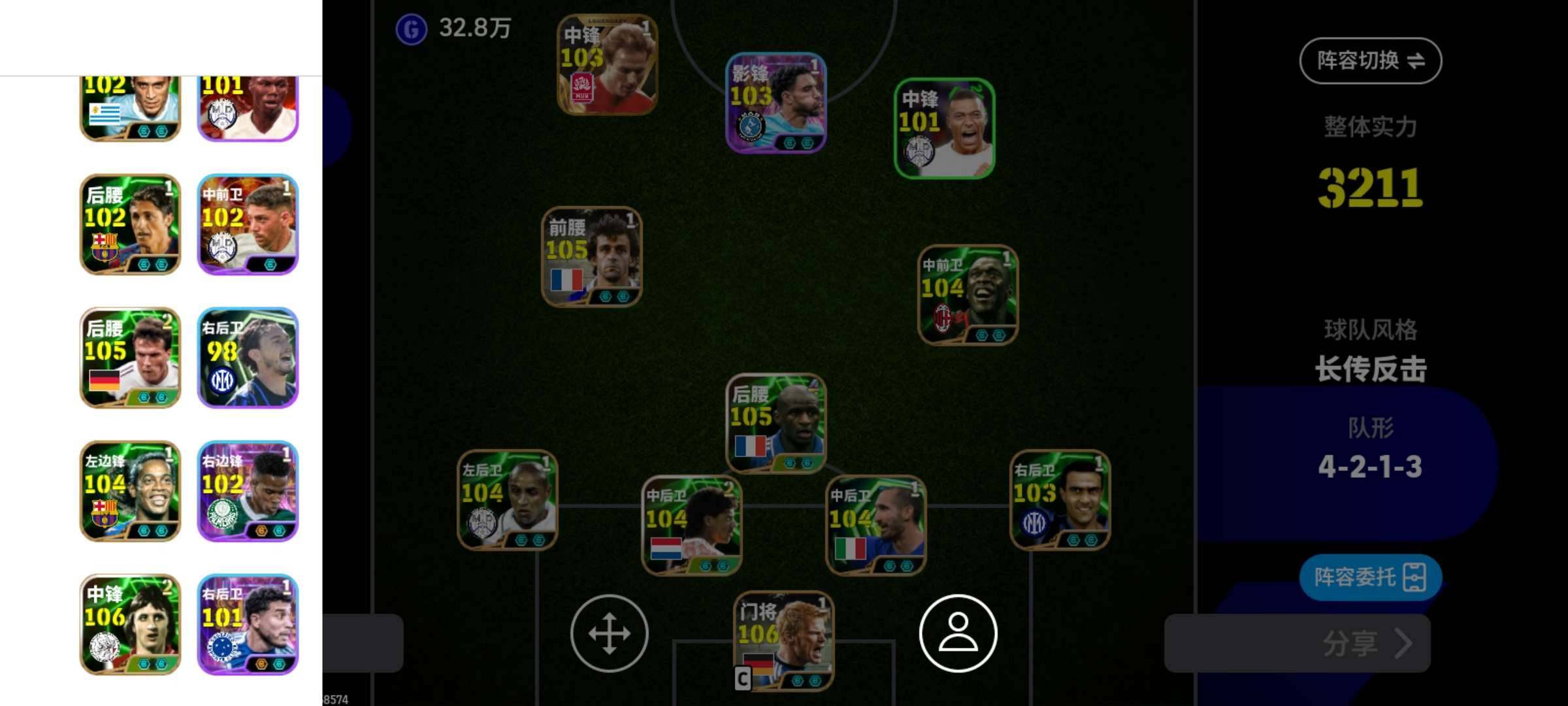Select the 影锋 103 player card
The width and height of the screenshot is (1568, 706).
click(x=776, y=103)
